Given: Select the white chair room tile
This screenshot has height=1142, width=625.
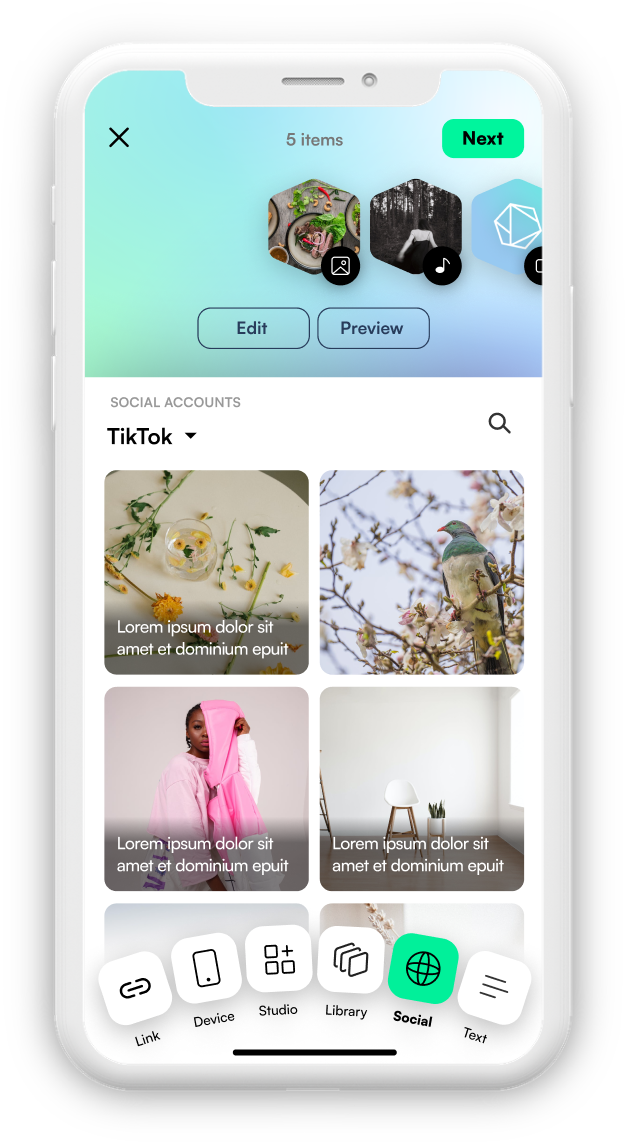Looking at the screenshot, I should 421,788.
